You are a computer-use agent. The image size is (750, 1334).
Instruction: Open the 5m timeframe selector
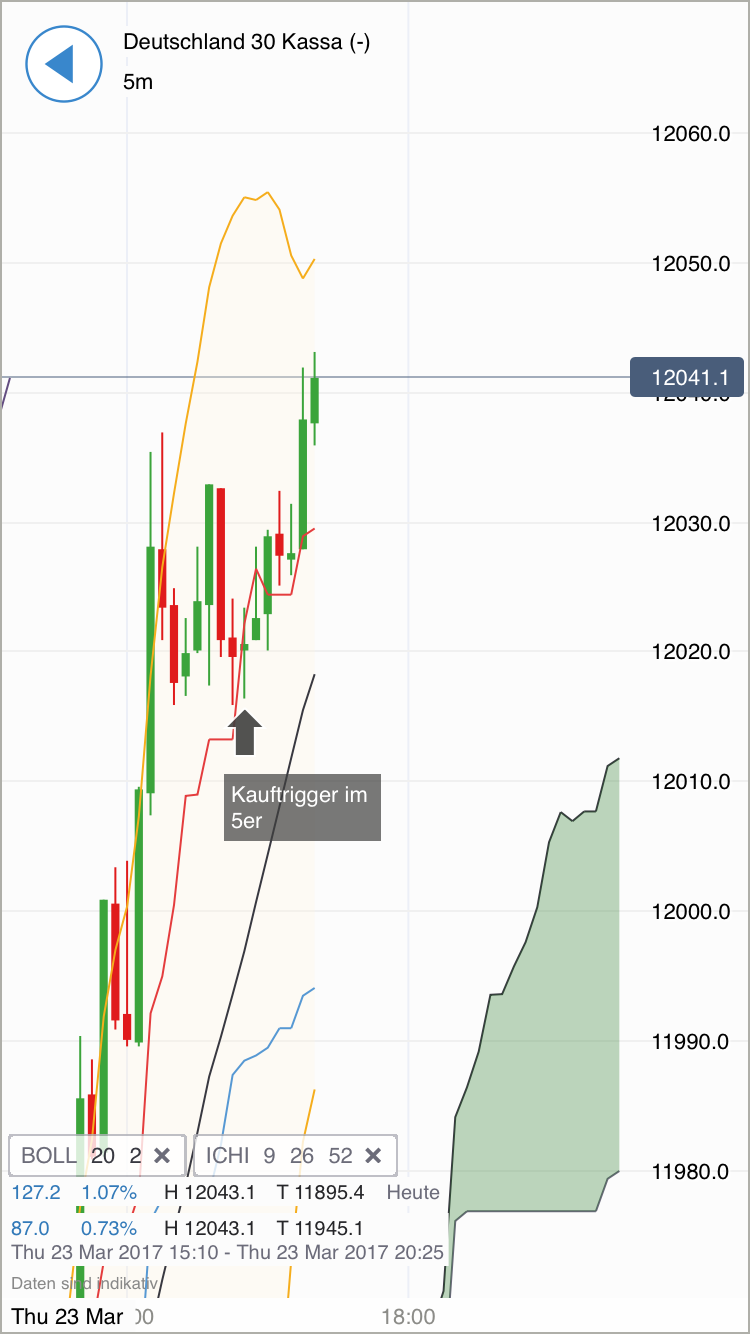point(137,82)
